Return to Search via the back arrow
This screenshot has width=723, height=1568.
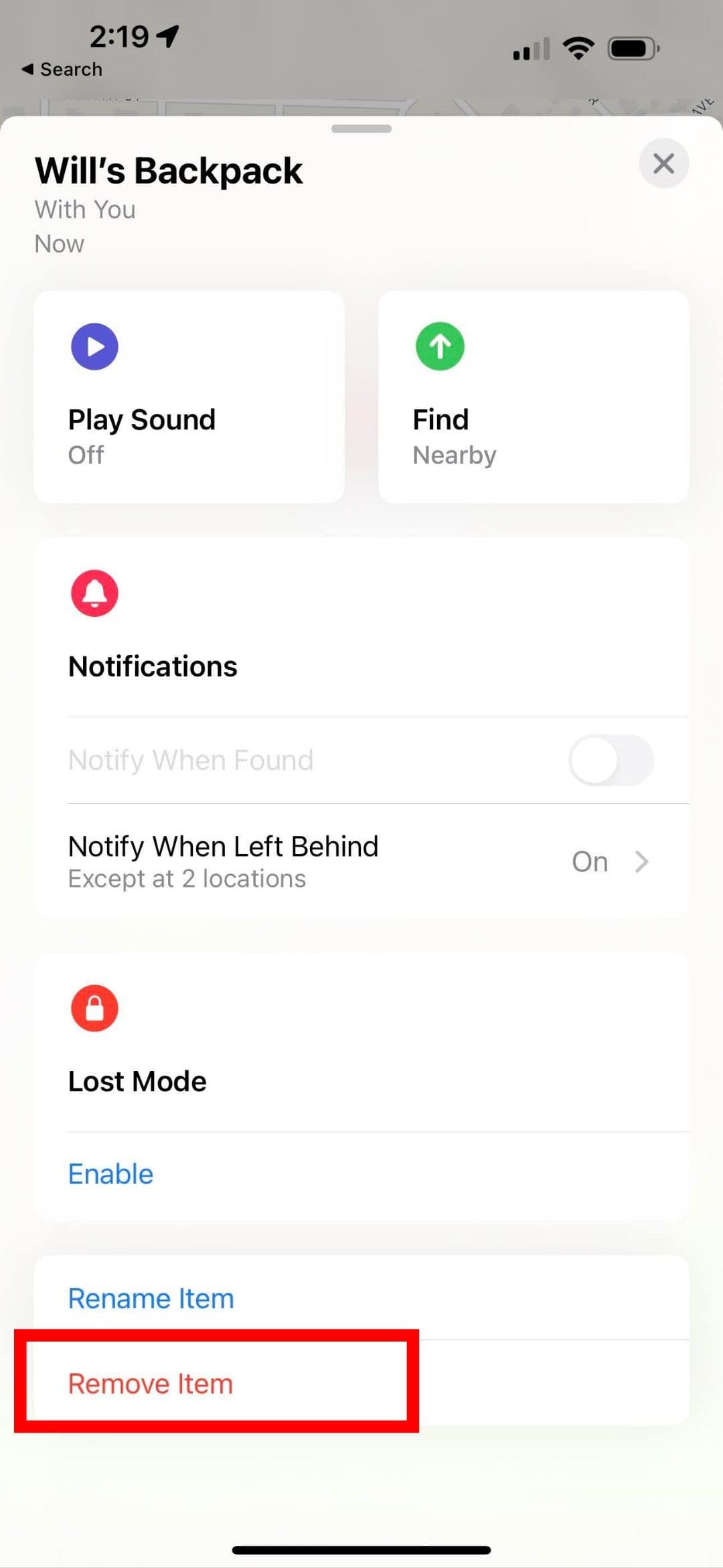pos(62,69)
